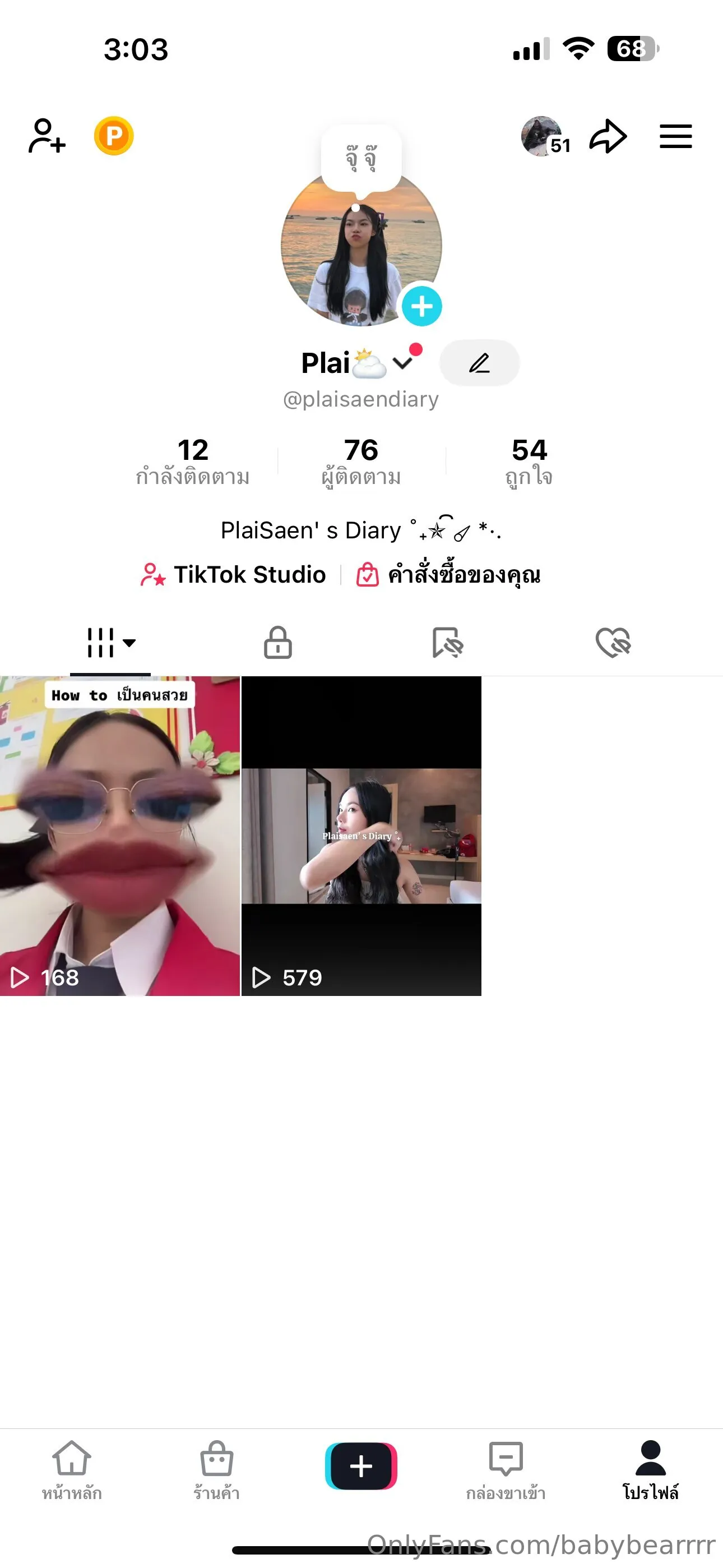Image resolution: width=723 pixels, height=1568 pixels.
Task: View the 76 followers list
Action: (x=361, y=461)
